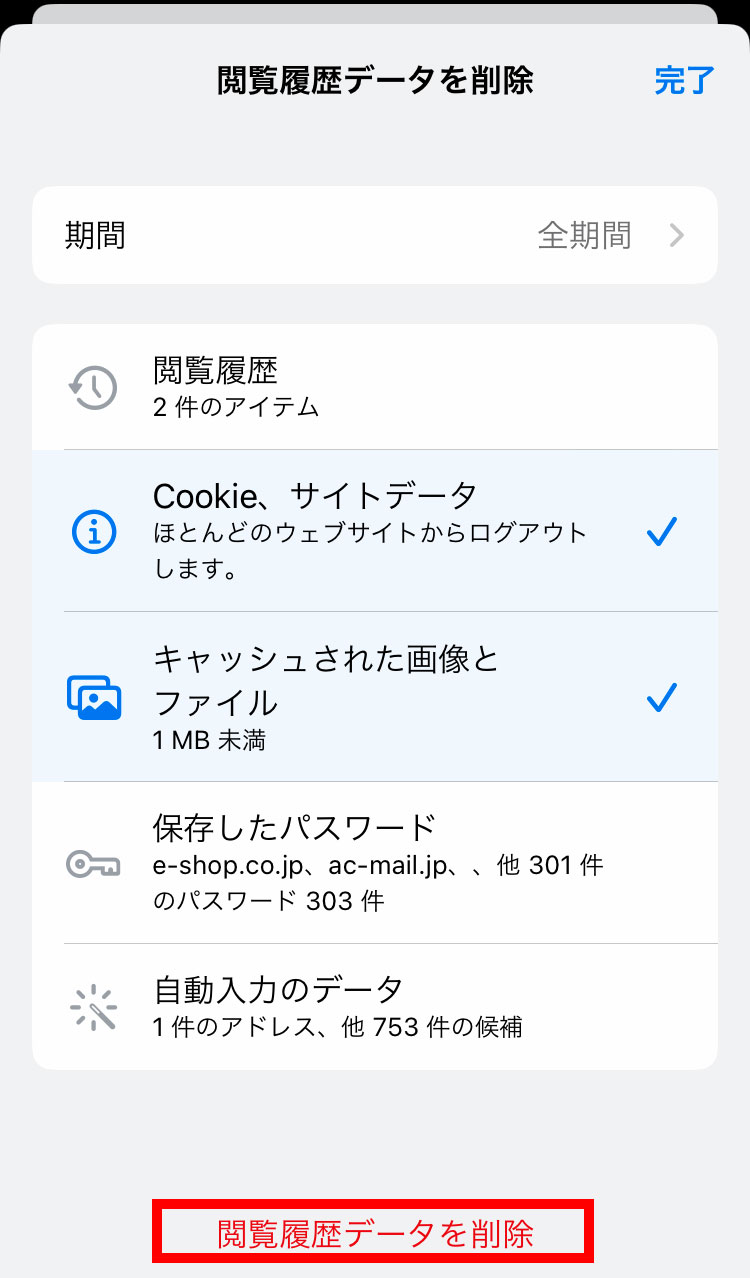Uncheck キャッシュされた画像とファイル
This screenshot has height=1278, width=750.
pos(375,697)
